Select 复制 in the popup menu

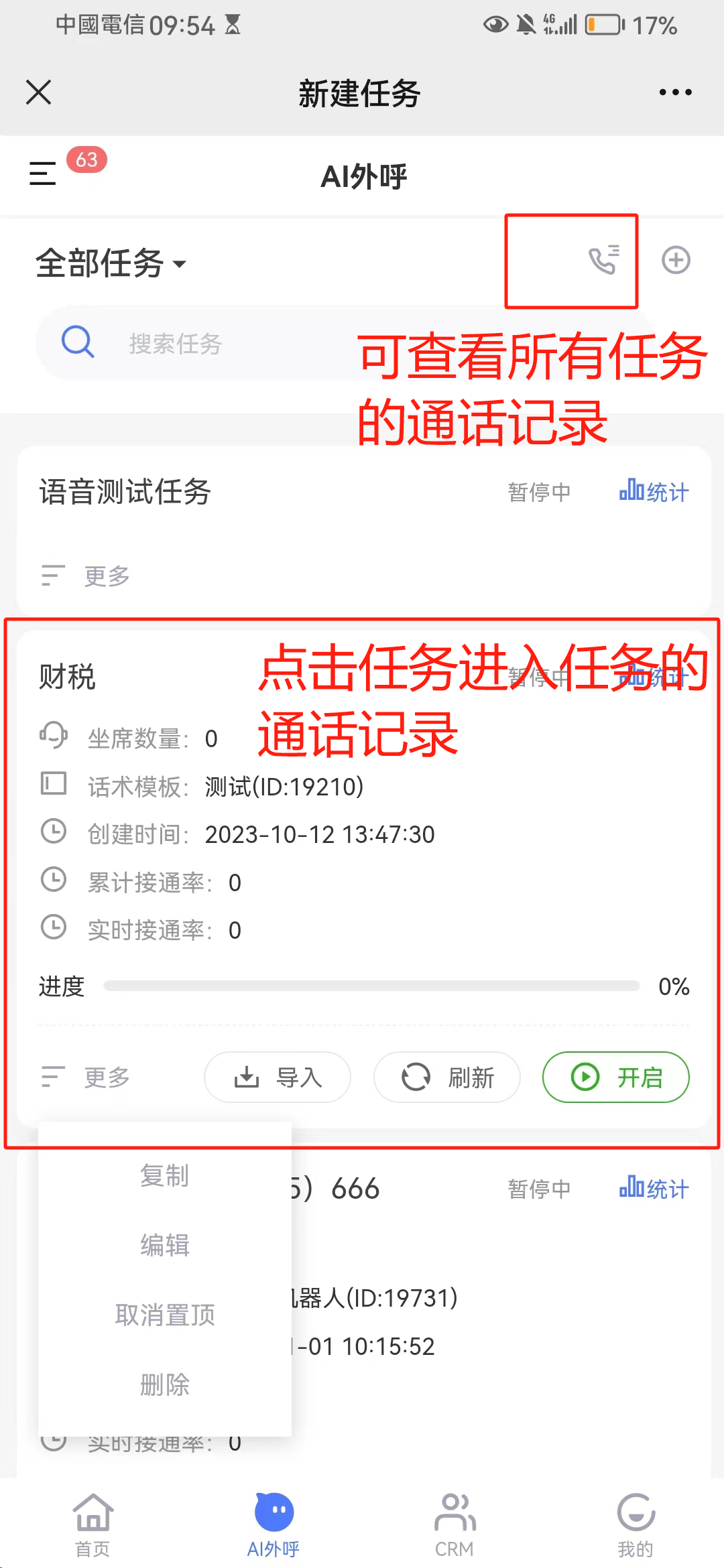[x=165, y=1175]
